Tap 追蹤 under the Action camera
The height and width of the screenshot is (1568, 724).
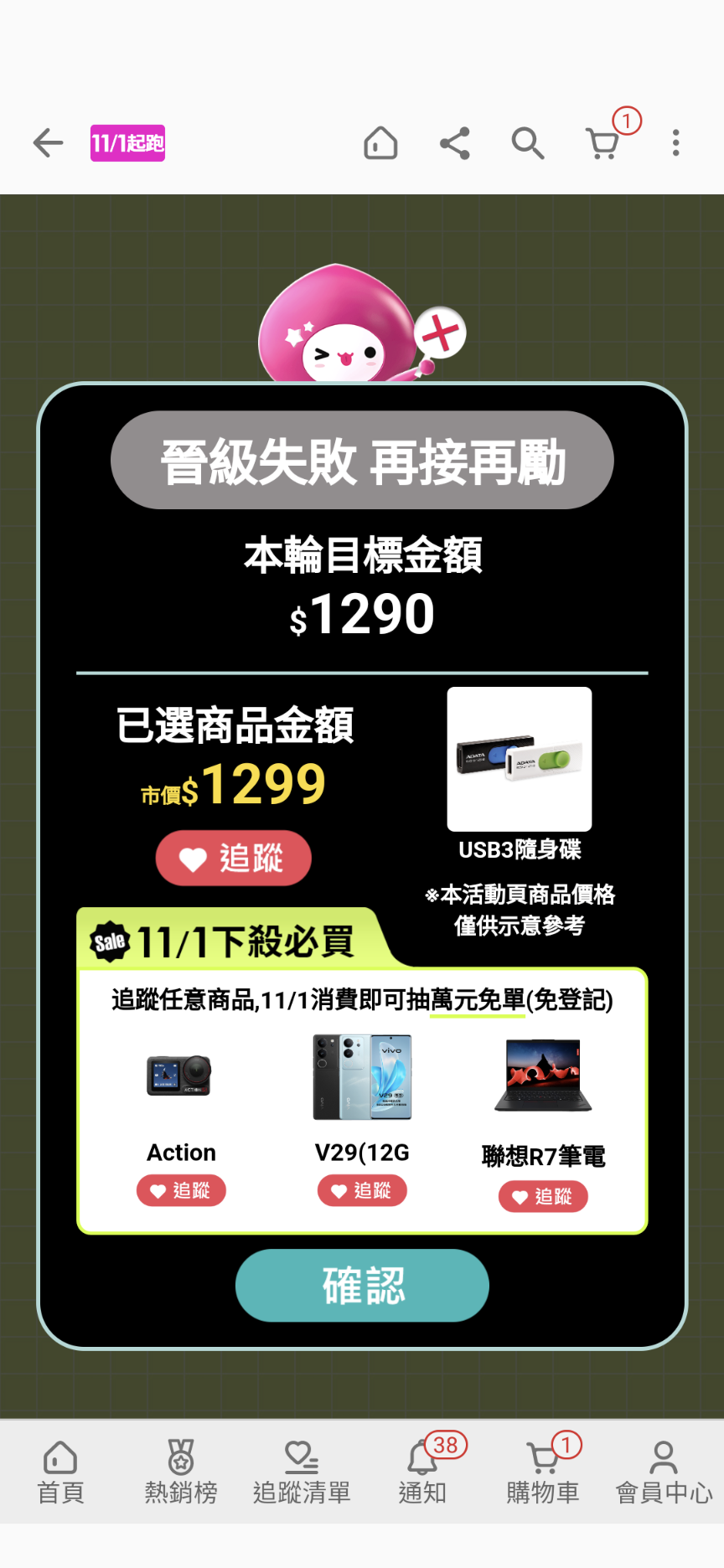[x=181, y=1190]
